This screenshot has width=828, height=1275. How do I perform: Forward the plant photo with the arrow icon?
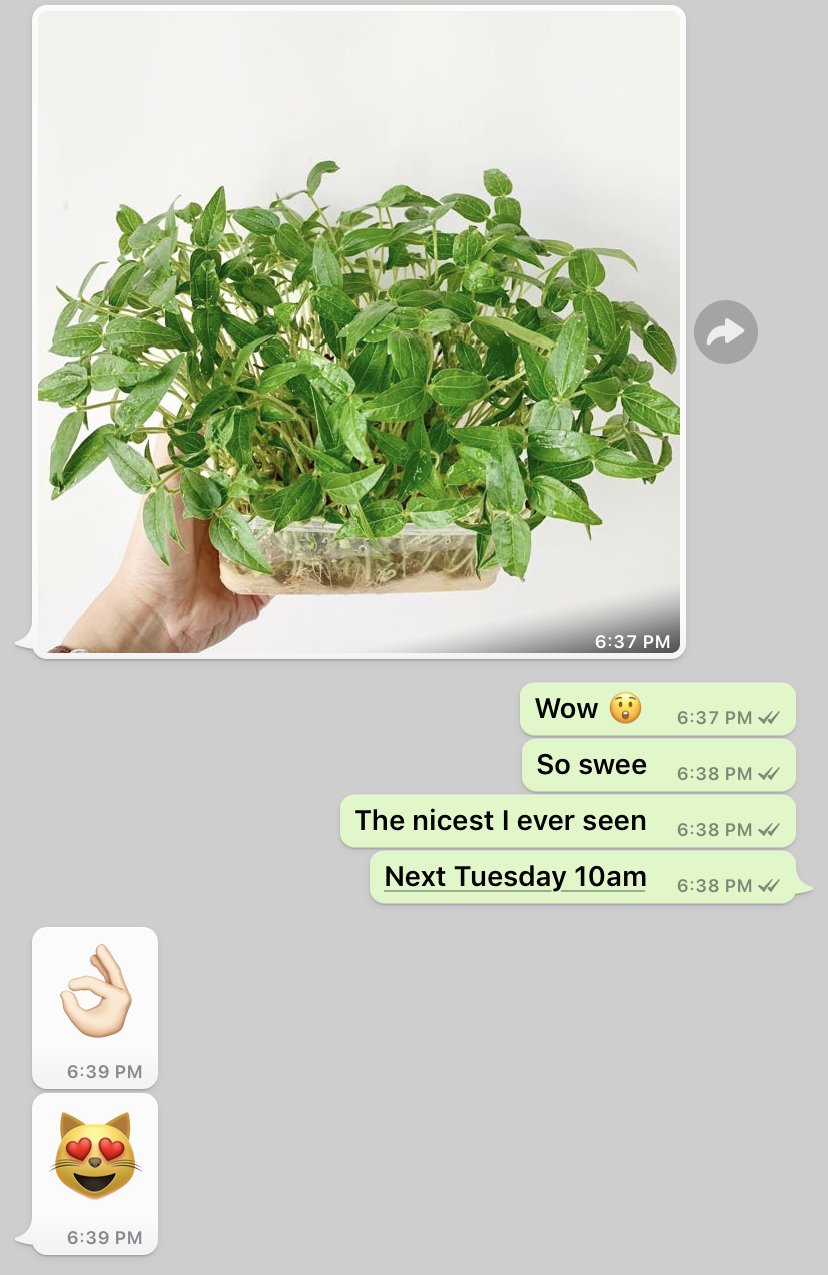tap(725, 332)
